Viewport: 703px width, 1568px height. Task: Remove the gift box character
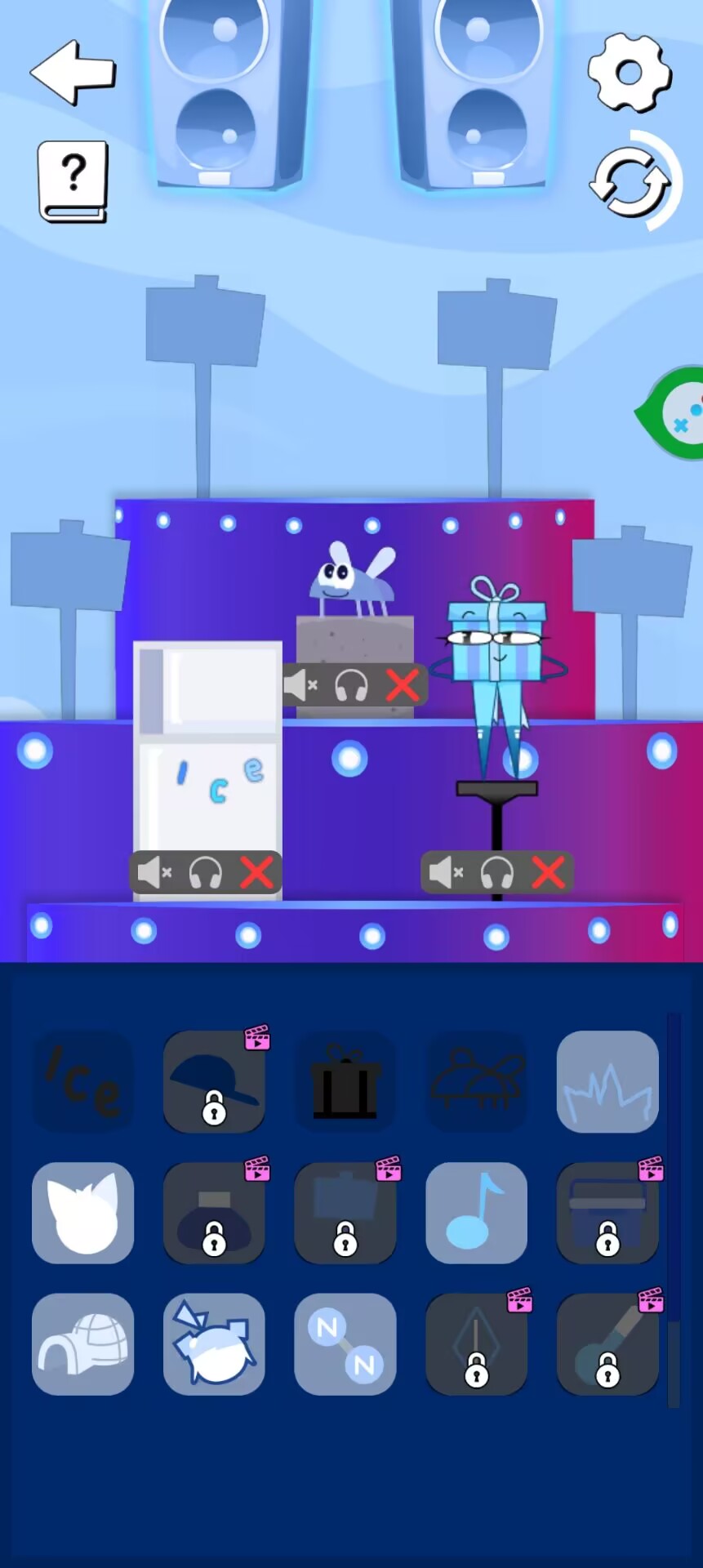[548, 873]
